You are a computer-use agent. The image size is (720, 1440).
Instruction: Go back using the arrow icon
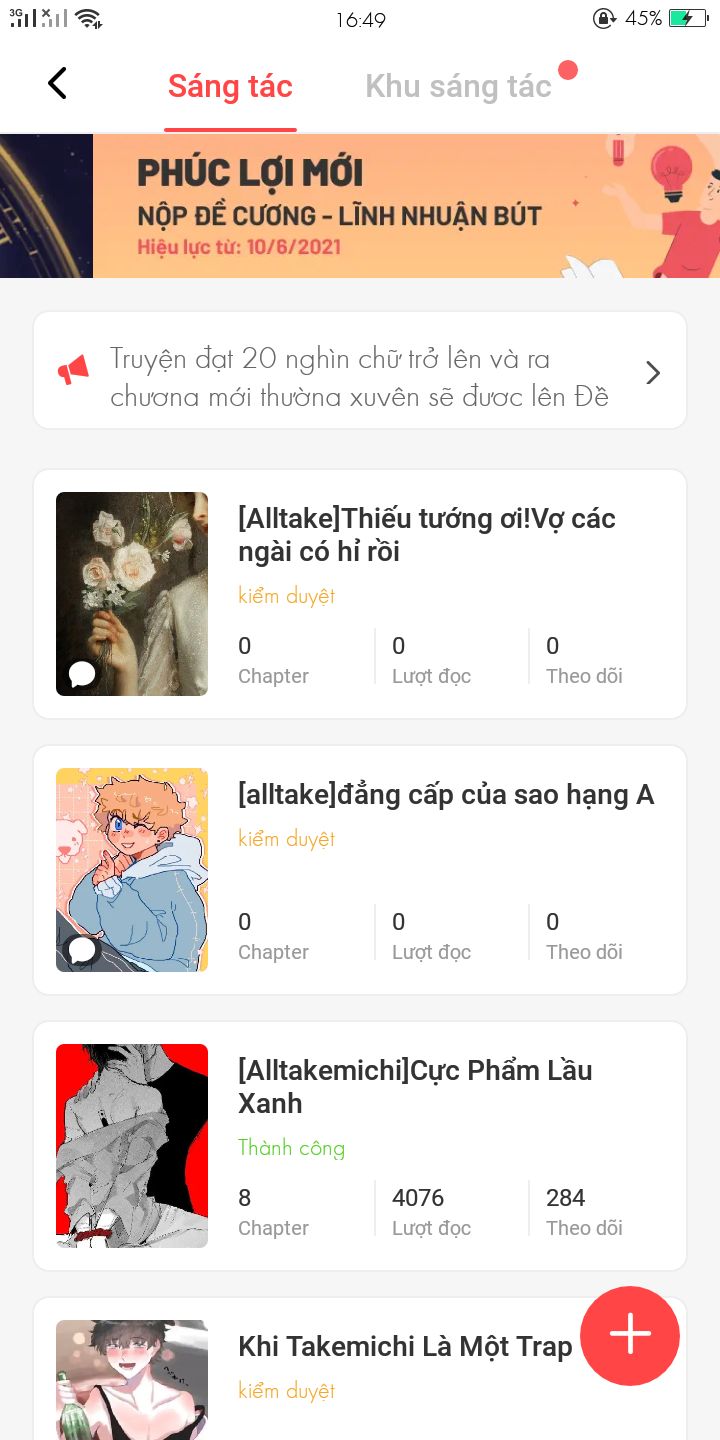point(58,84)
